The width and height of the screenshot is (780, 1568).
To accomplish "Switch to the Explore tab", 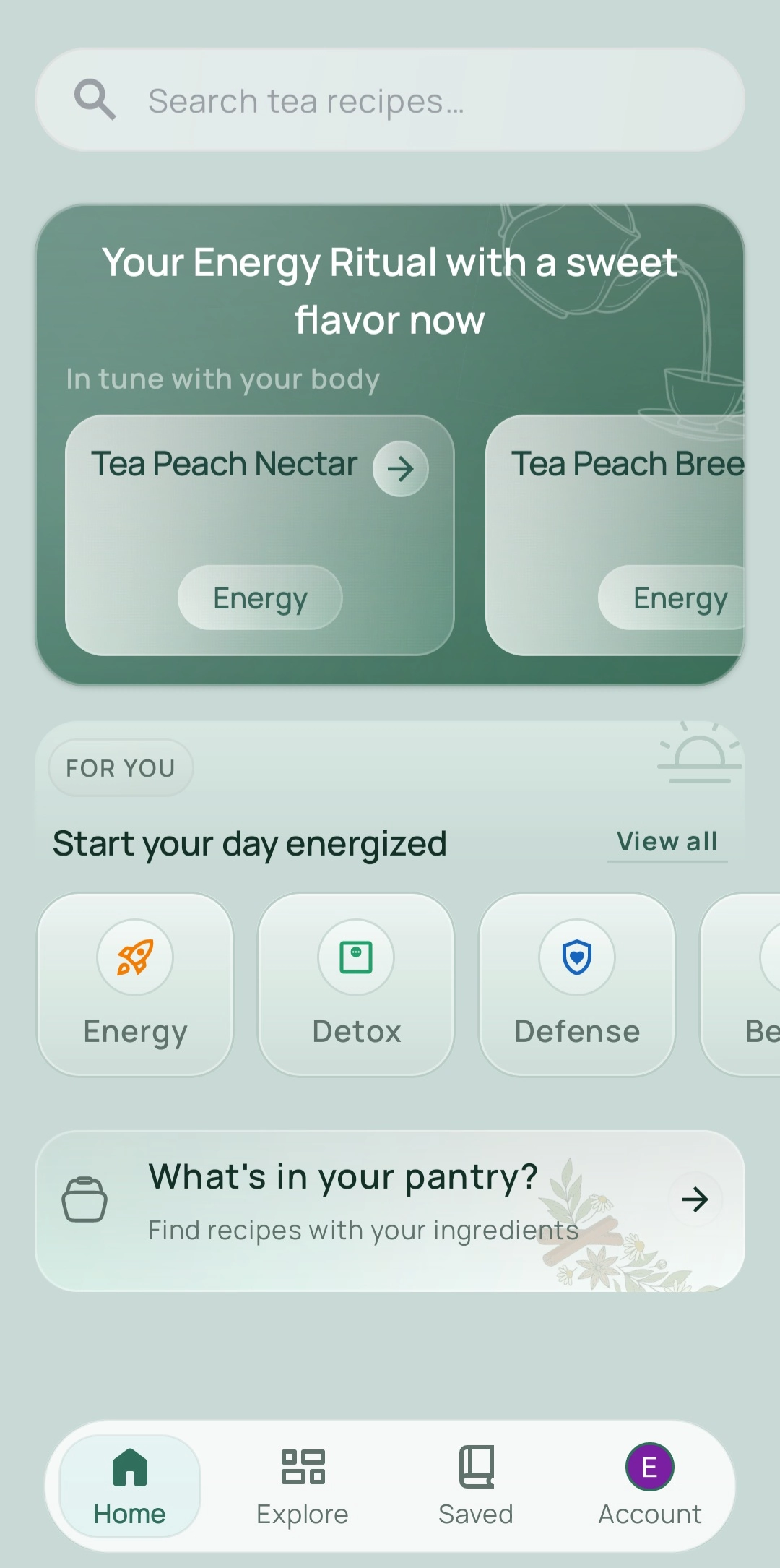I will click(x=303, y=1486).
